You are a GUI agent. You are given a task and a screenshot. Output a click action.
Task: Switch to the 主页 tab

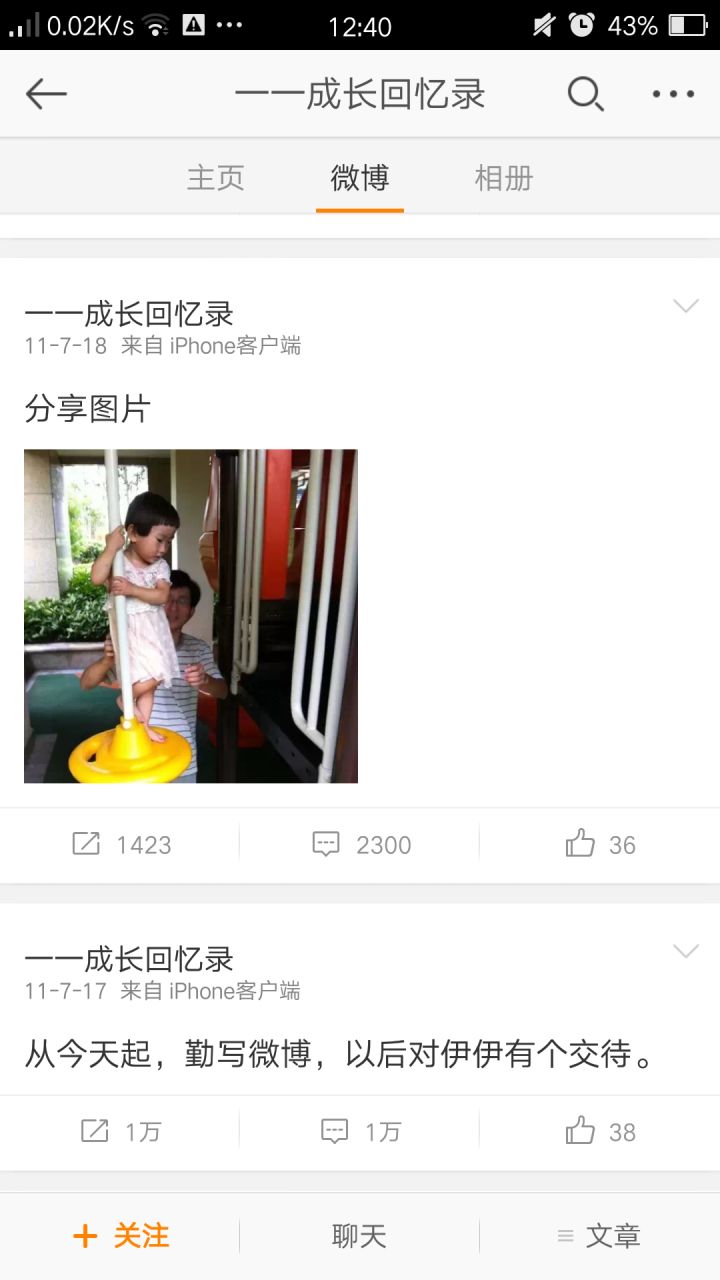pos(215,178)
